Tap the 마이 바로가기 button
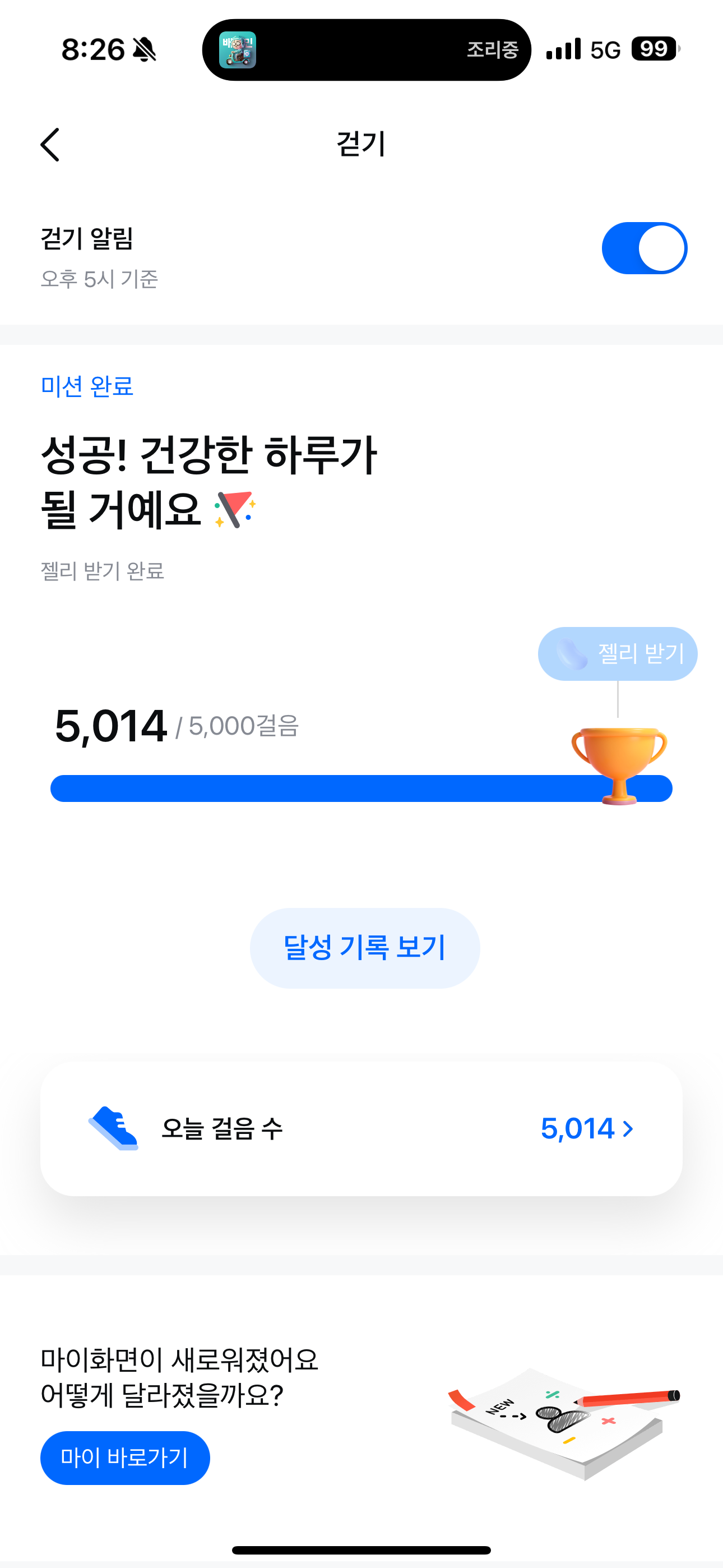 point(125,1458)
